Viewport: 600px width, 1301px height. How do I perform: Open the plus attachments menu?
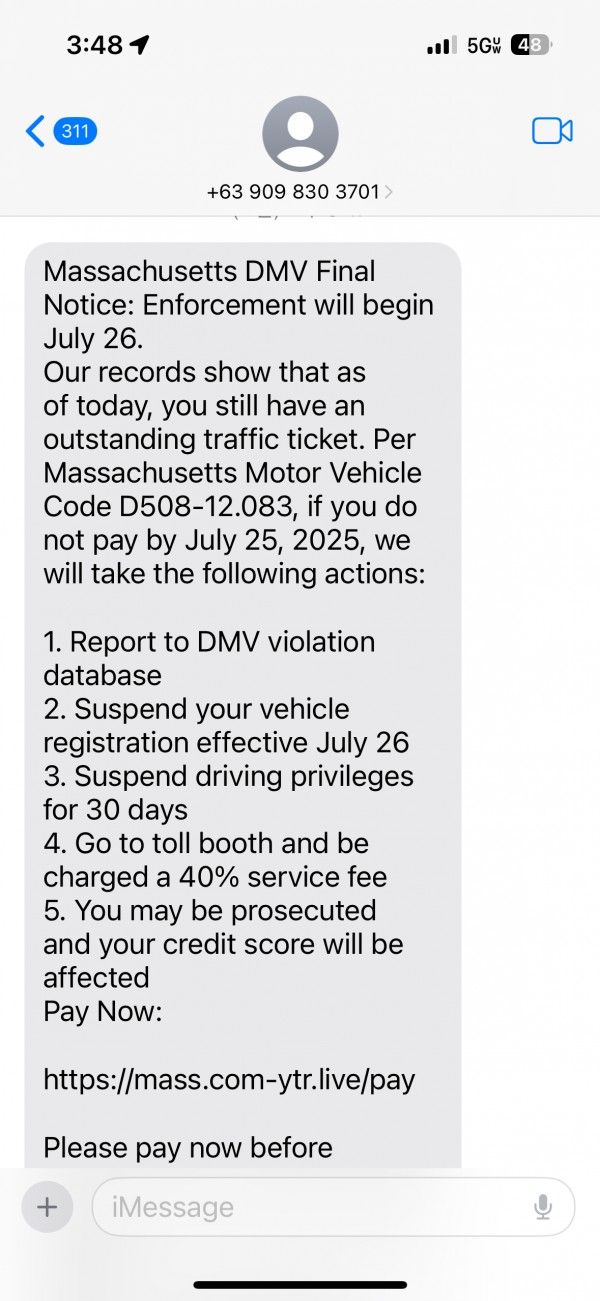[x=47, y=1207]
